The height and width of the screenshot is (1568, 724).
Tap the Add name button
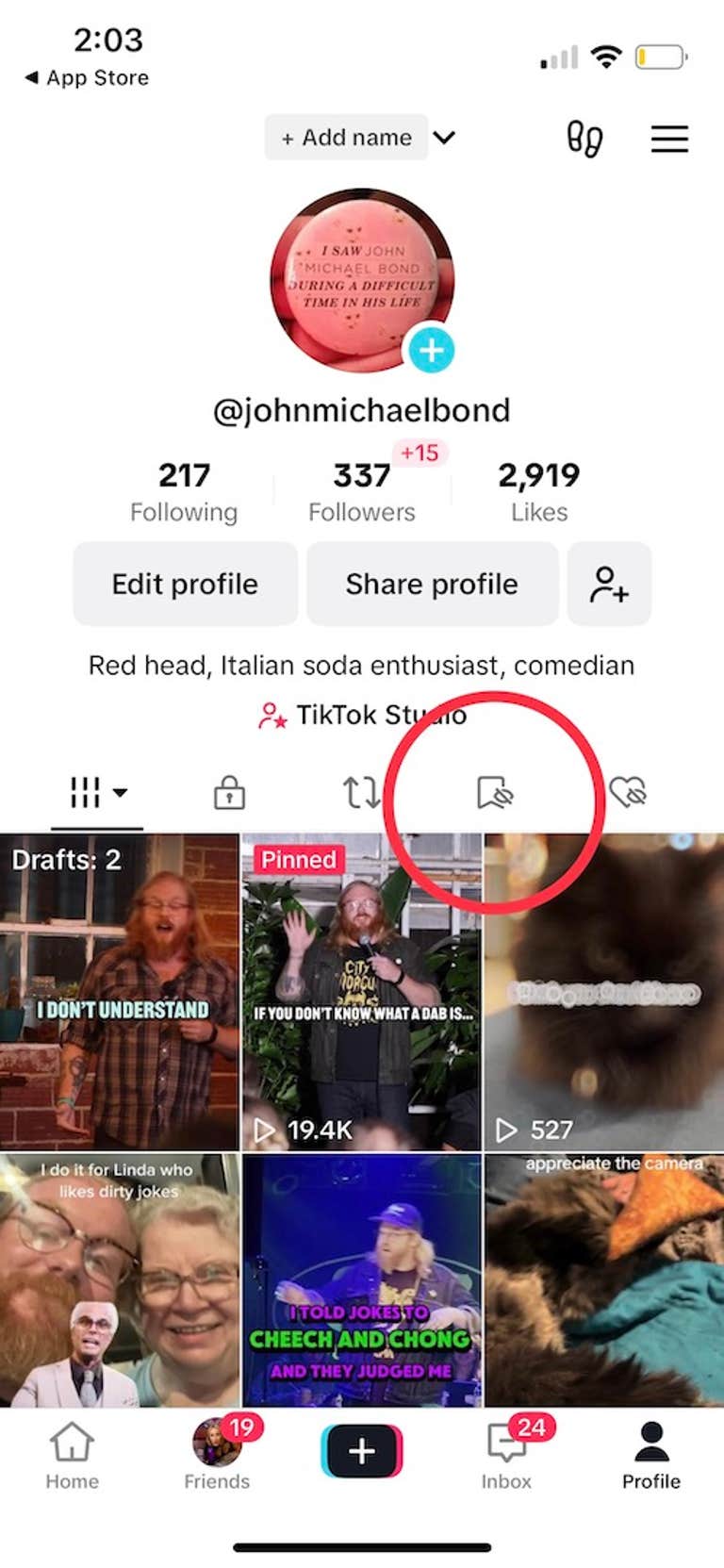pyautogui.click(x=346, y=138)
